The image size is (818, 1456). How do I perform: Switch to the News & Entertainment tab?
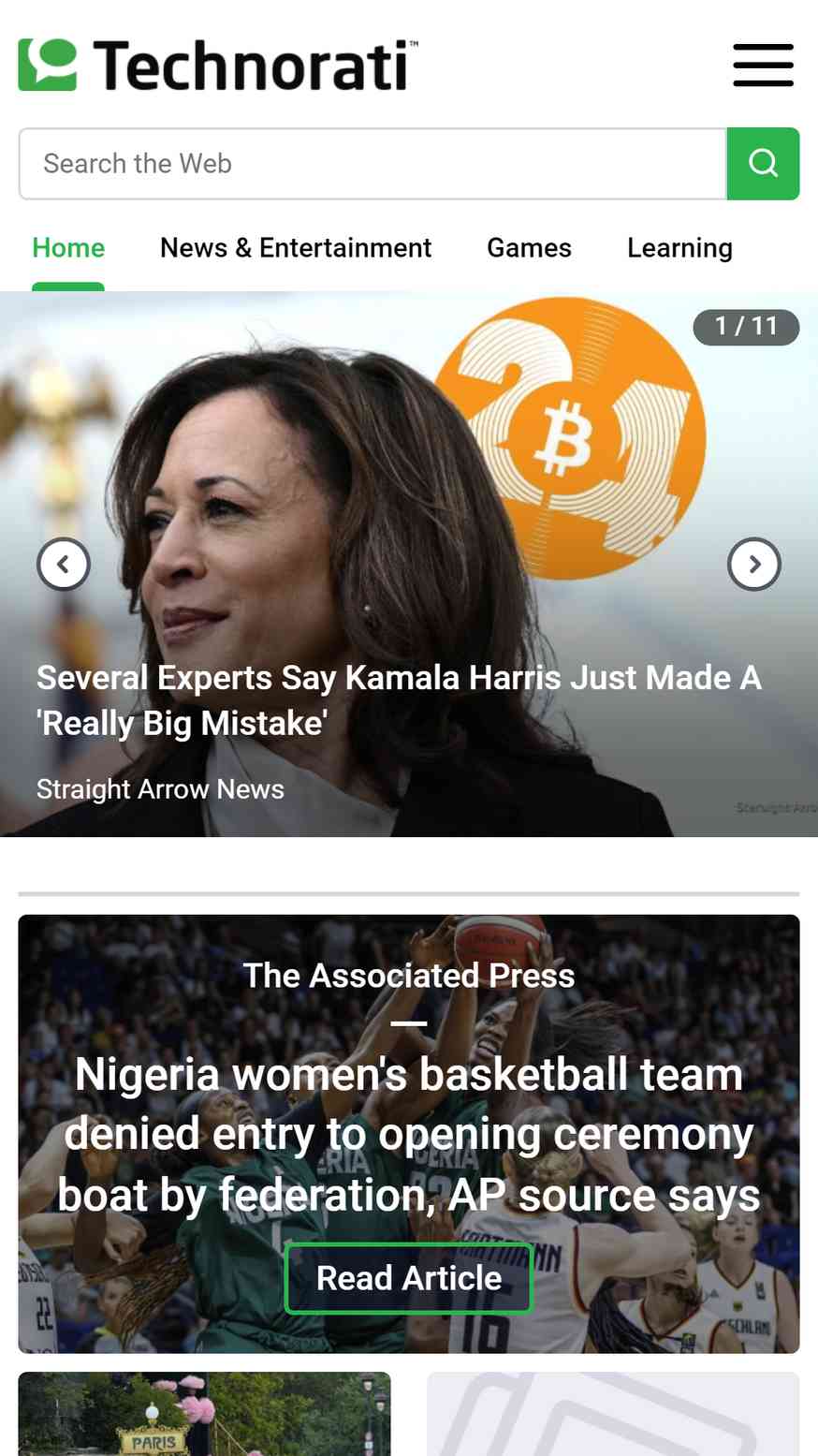(296, 248)
